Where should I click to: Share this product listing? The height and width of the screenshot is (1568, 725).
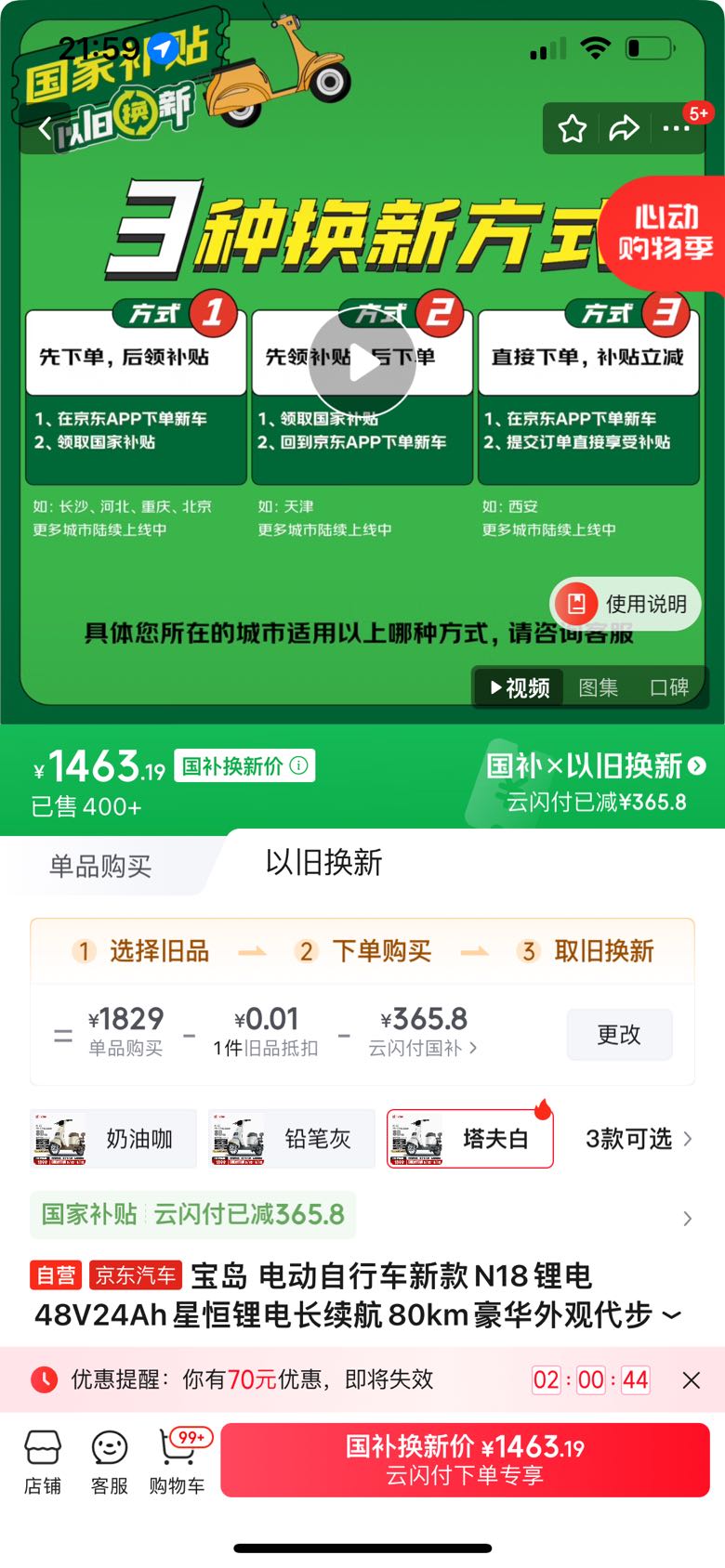coord(624,128)
